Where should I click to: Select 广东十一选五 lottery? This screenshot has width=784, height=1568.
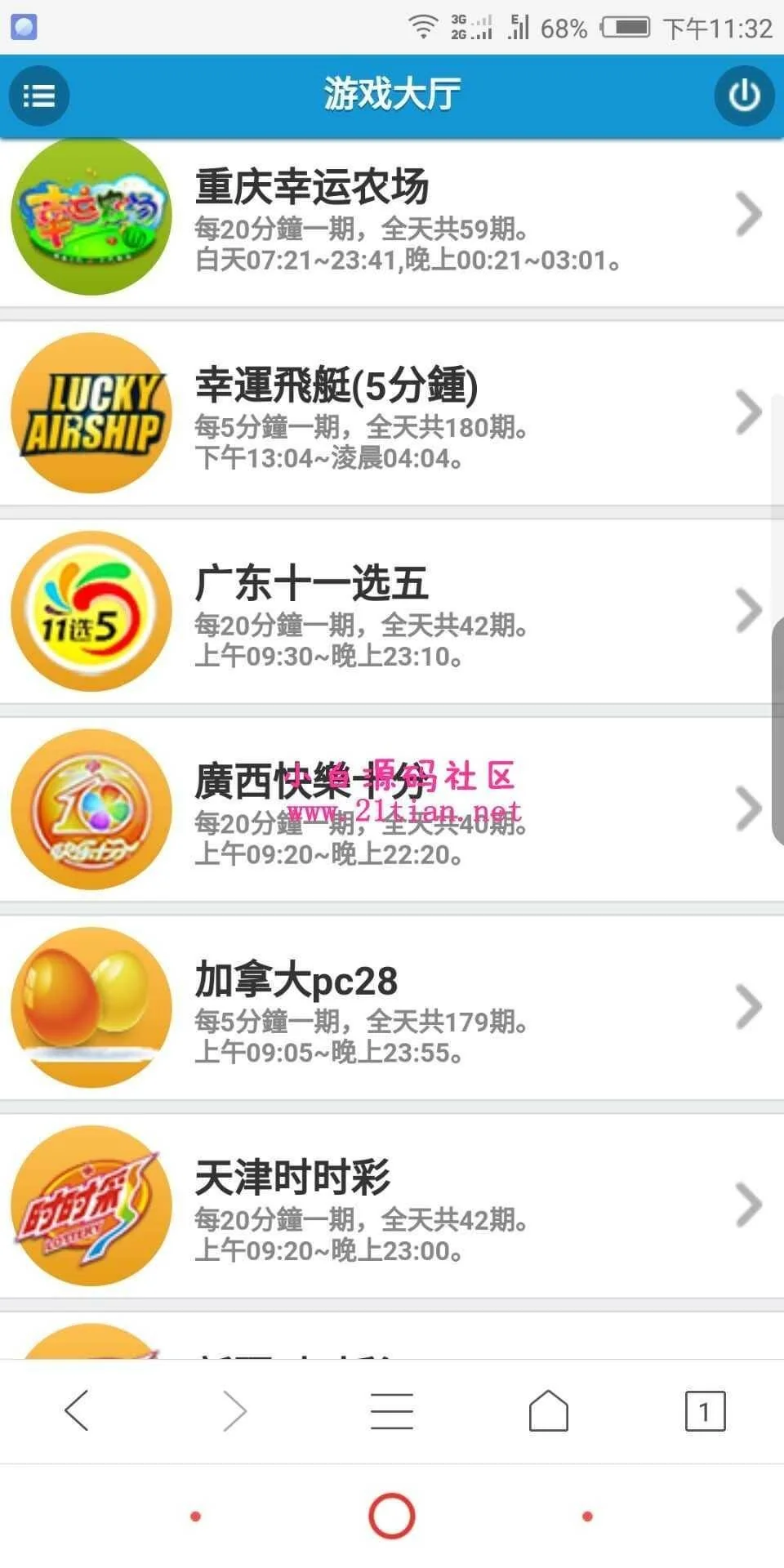pyautogui.click(x=392, y=612)
